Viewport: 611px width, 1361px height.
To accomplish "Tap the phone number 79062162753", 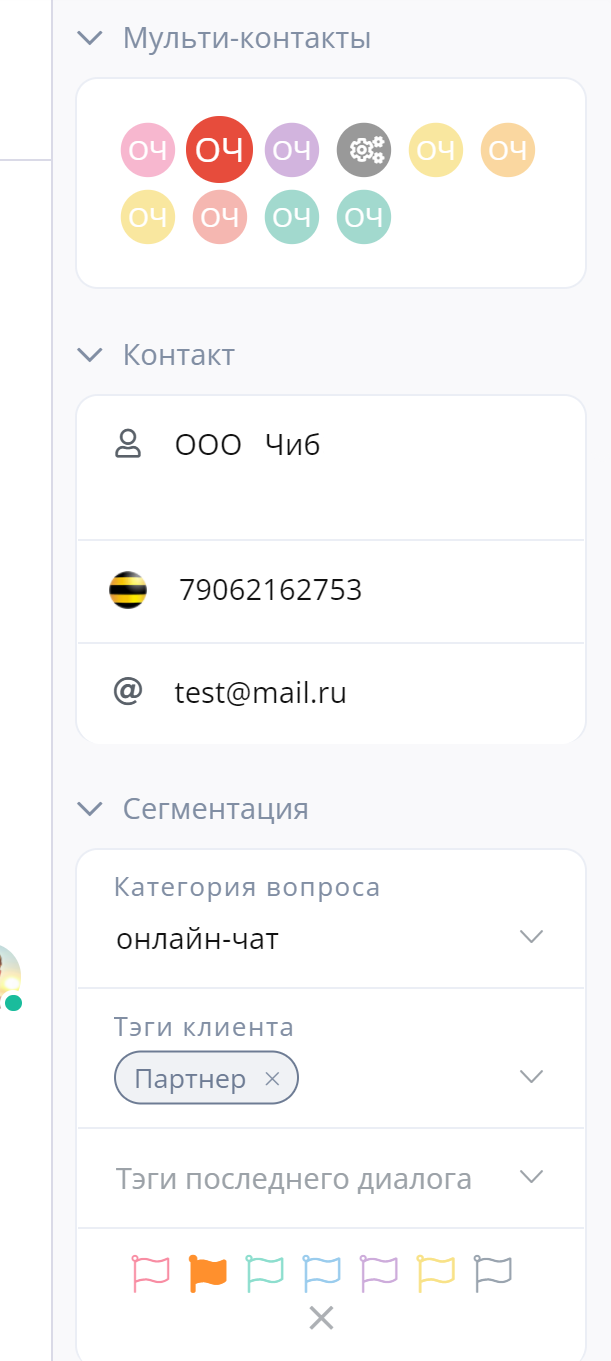I will (x=270, y=591).
